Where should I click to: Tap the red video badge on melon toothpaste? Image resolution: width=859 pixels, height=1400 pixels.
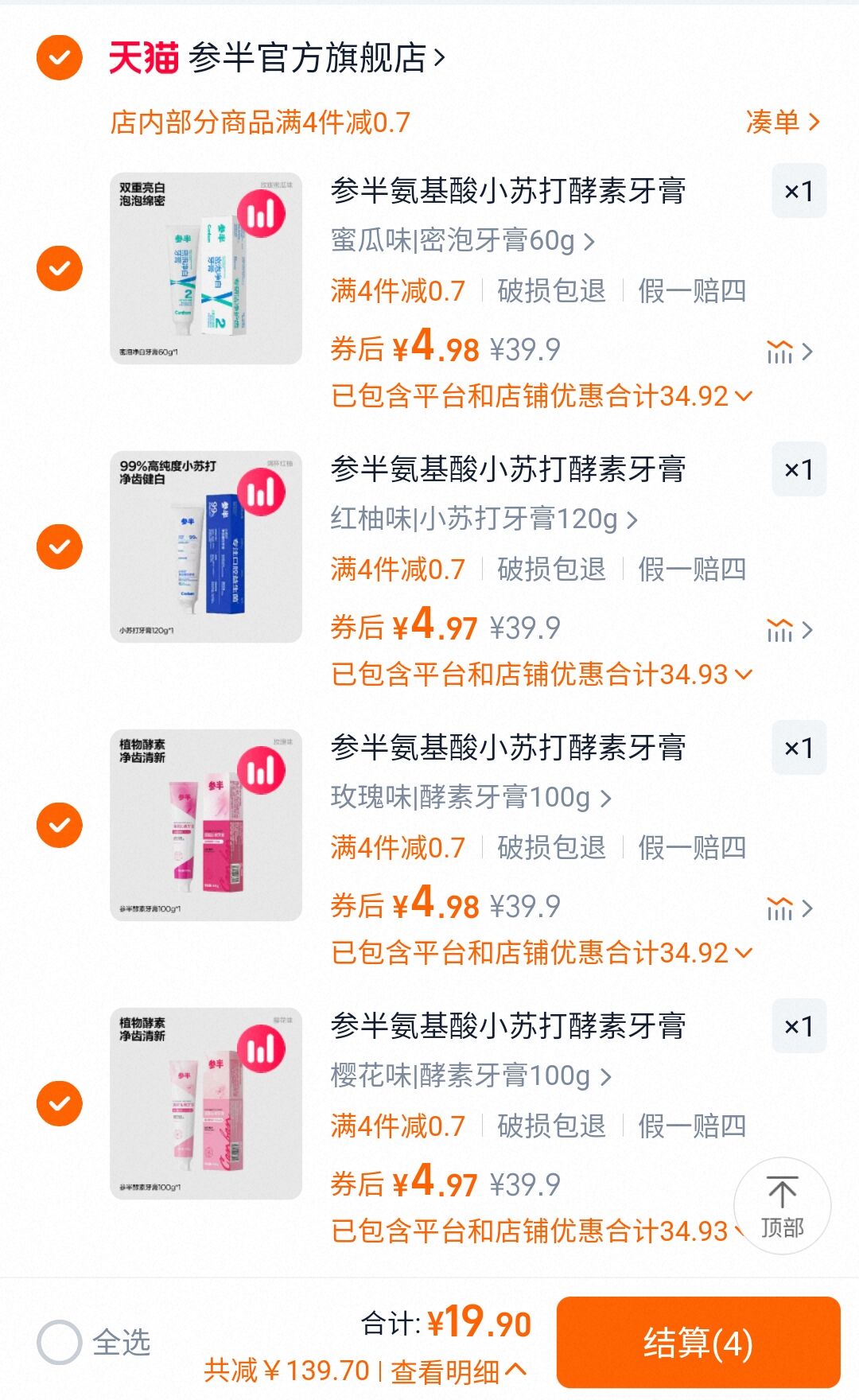(262, 213)
